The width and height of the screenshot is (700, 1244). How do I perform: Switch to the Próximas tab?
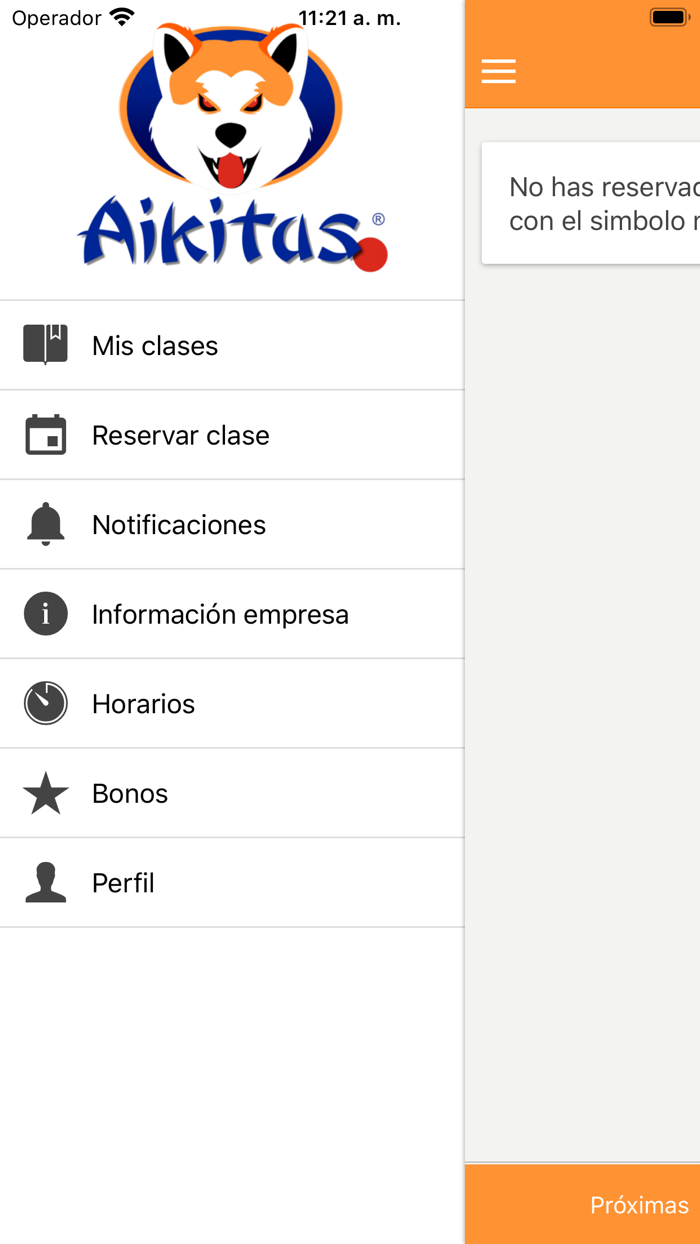point(638,1205)
